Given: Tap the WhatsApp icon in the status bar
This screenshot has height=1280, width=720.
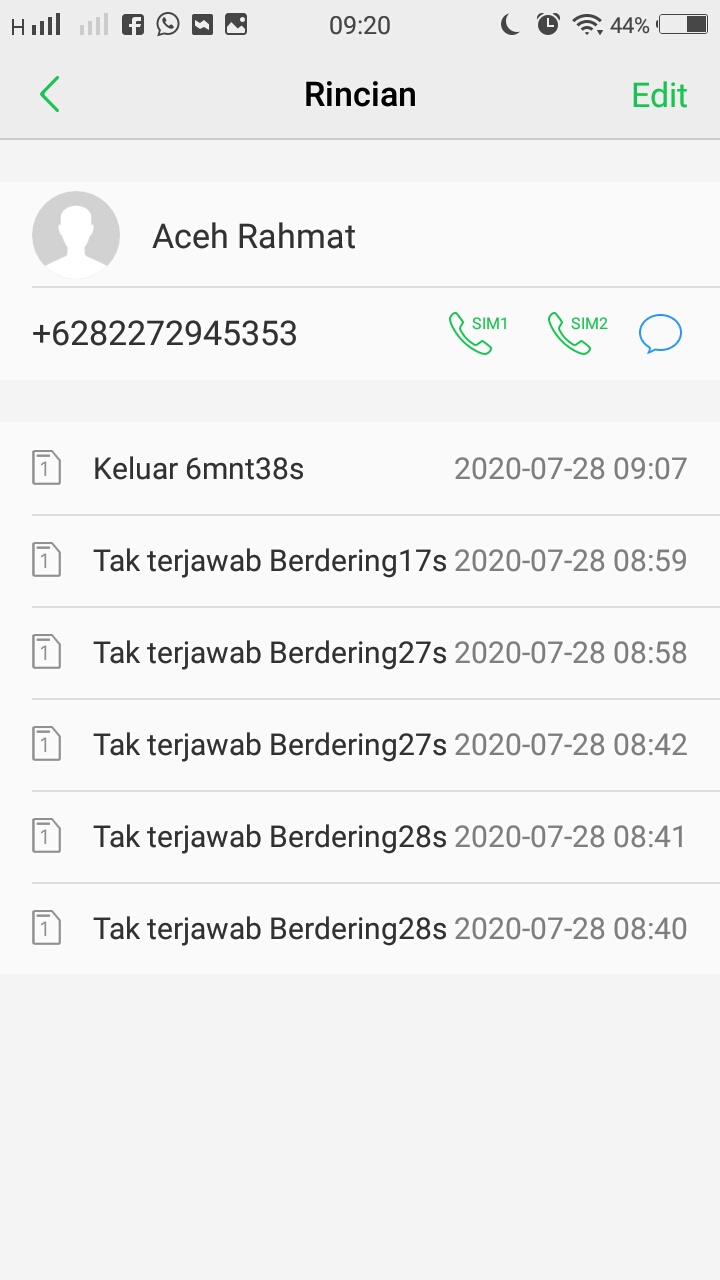Looking at the screenshot, I should [x=166, y=25].
